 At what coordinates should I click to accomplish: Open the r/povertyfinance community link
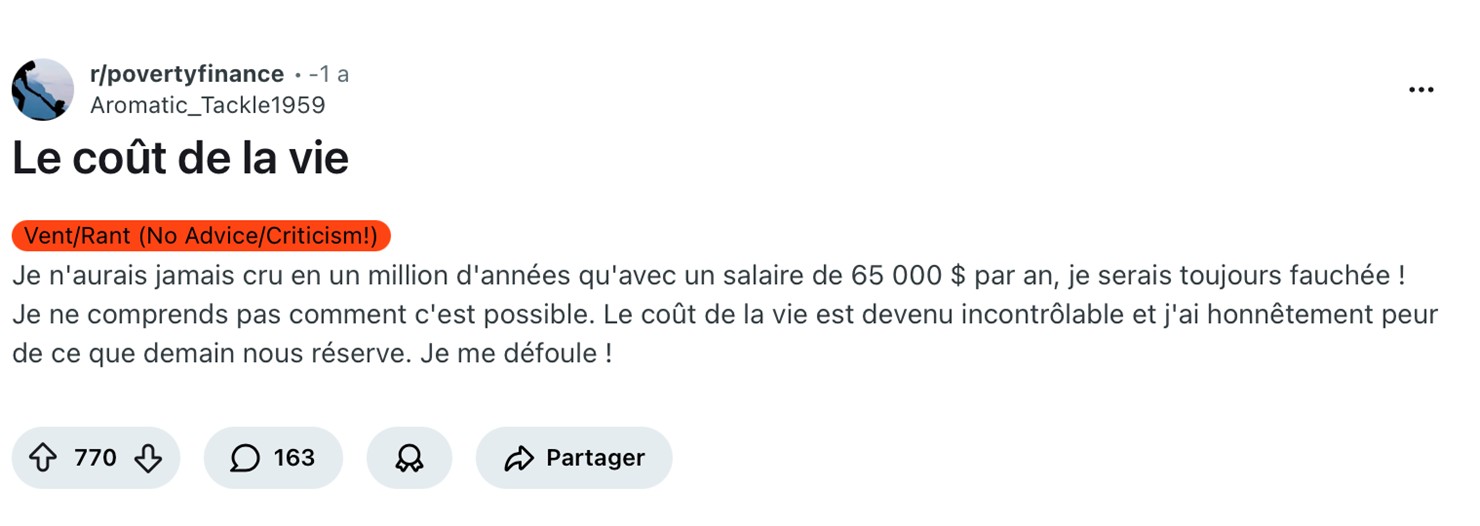click(187, 74)
